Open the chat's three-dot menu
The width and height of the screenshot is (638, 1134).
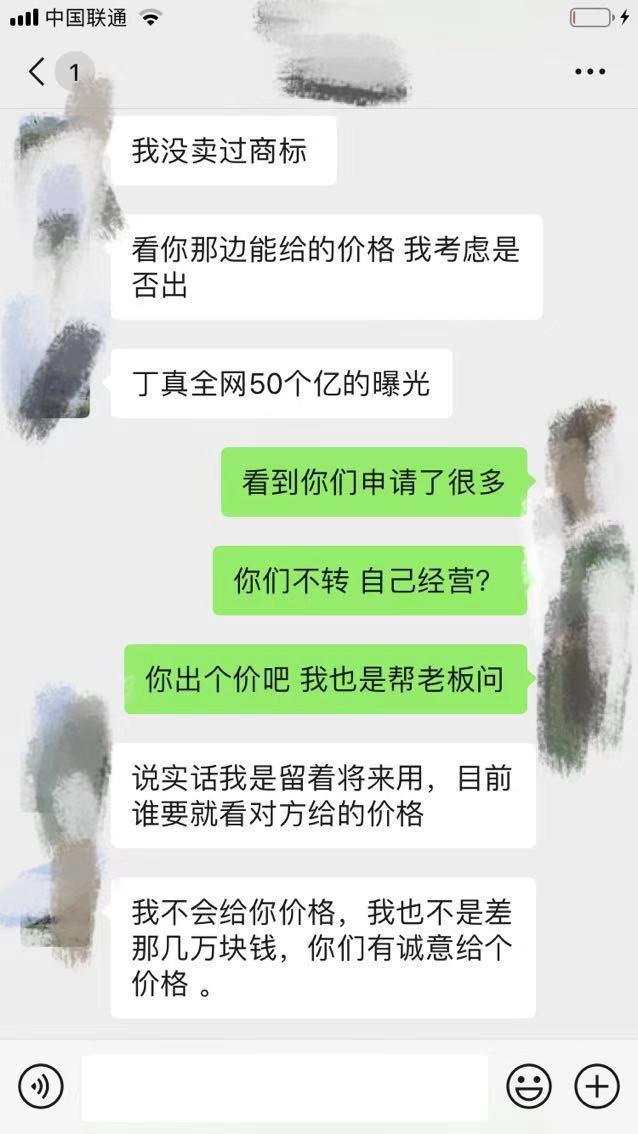click(x=590, y=72)
